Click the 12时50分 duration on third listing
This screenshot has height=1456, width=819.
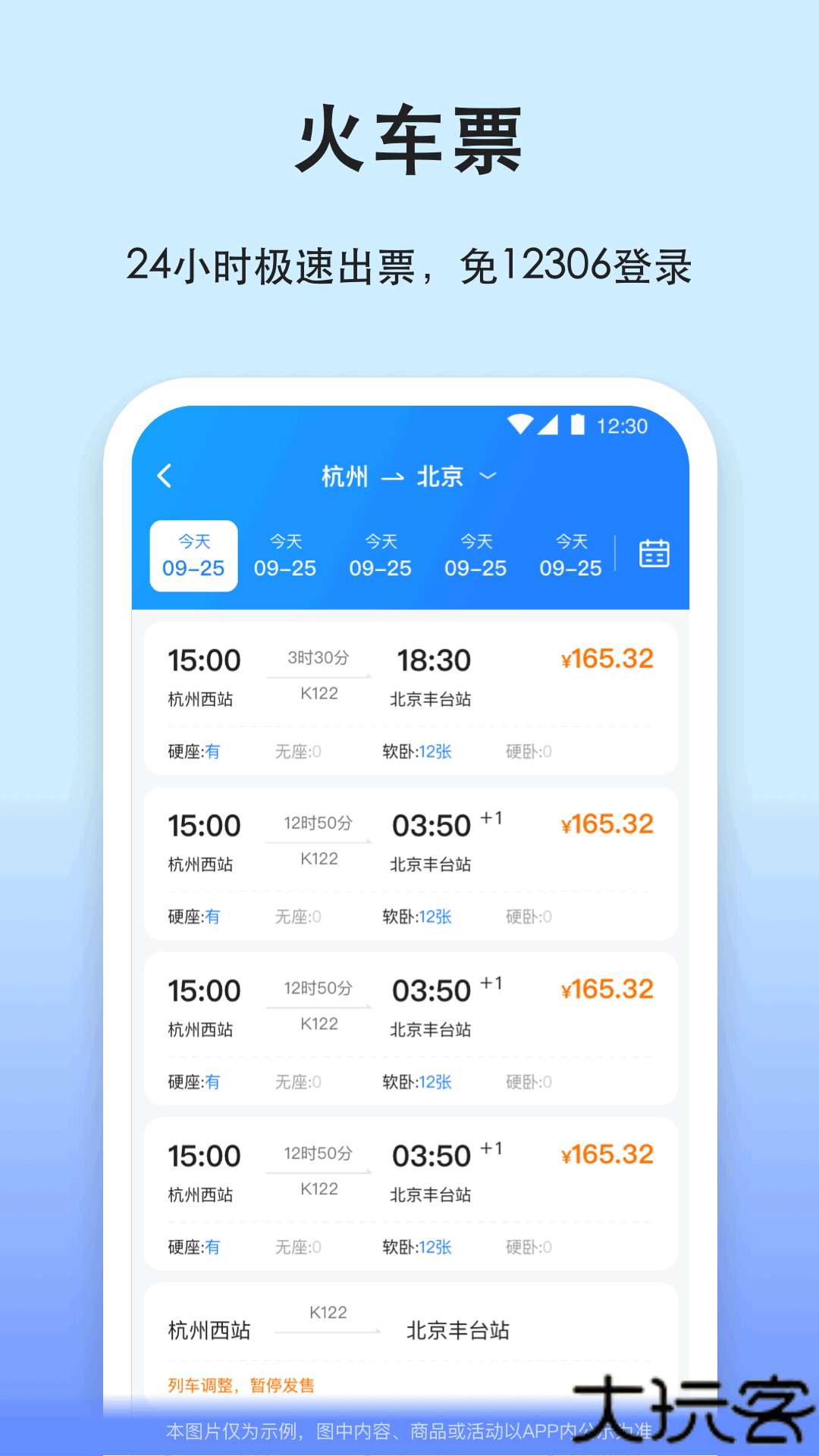[x=318, y=989]
